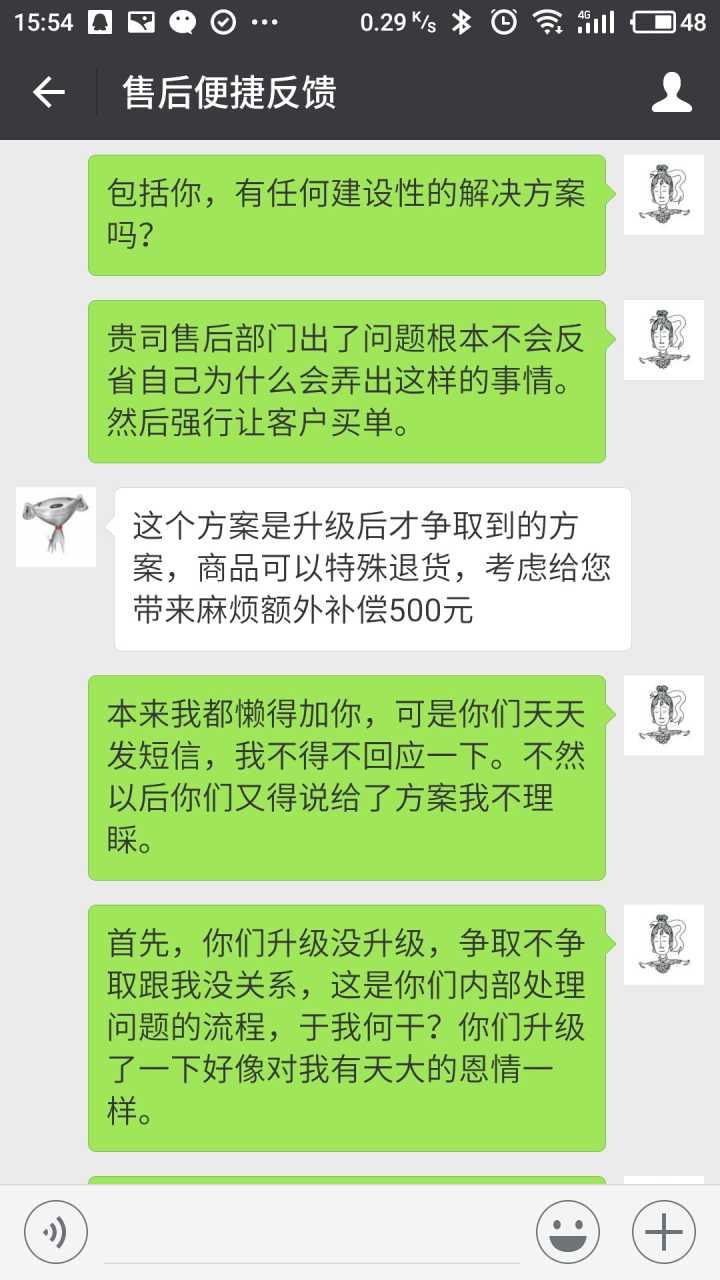Open the chat info profile icon
This screenshot has height=1280, width=720.
[672, 92]
